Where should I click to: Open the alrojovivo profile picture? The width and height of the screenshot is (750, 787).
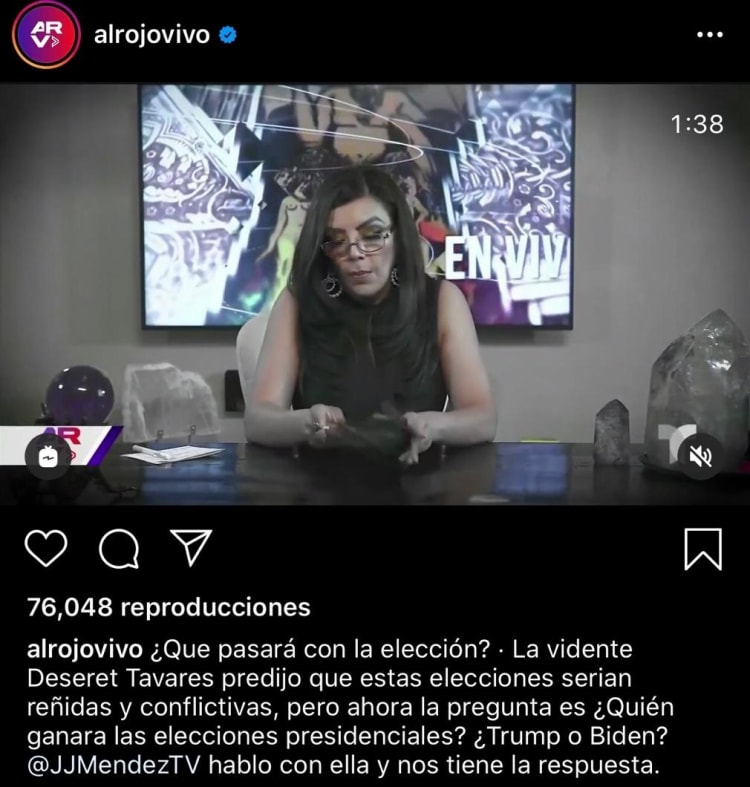[x=45, y=34]
